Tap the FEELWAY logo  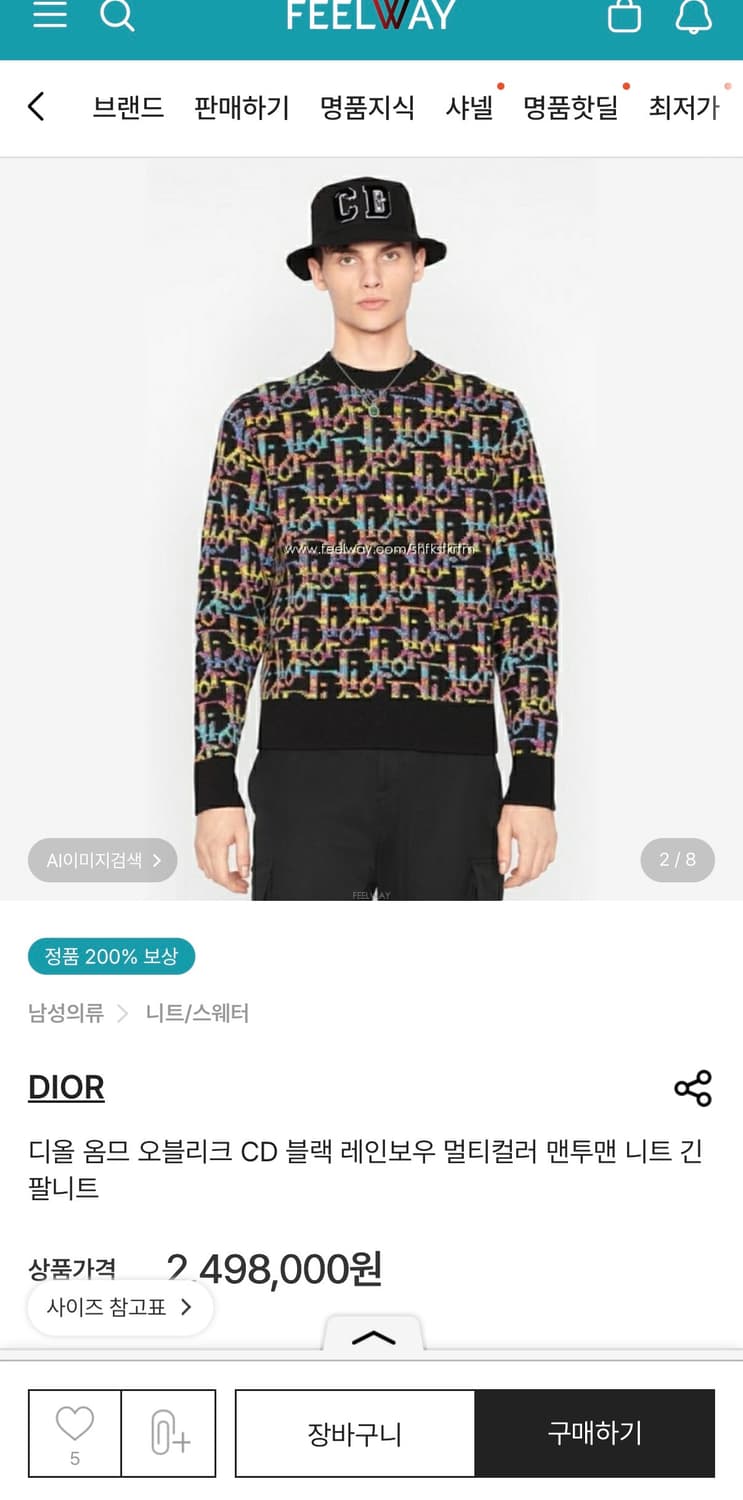(370, 17)
